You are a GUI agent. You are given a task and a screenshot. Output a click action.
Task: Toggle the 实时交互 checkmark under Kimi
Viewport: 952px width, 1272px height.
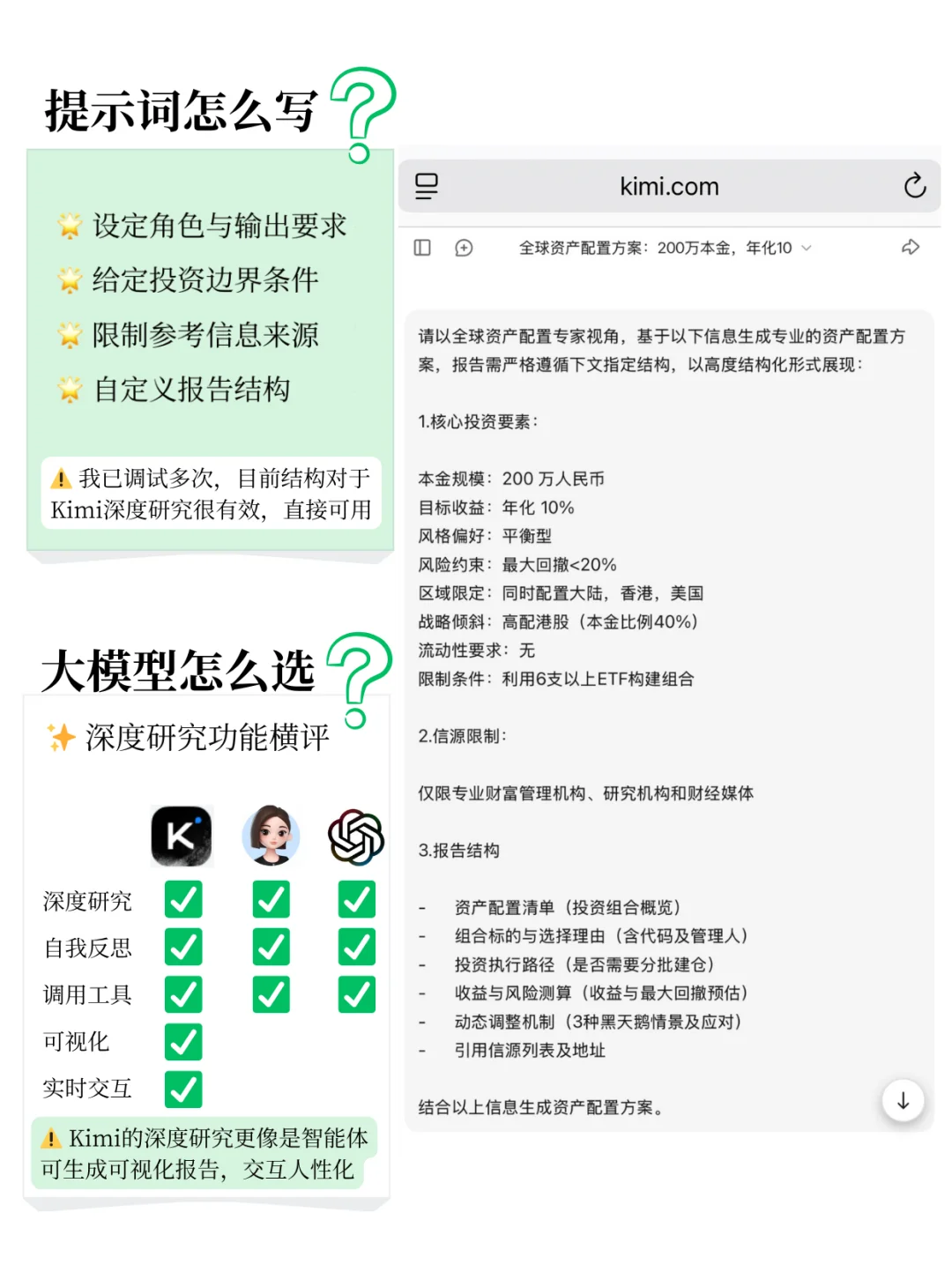(x=182, y=1089)
